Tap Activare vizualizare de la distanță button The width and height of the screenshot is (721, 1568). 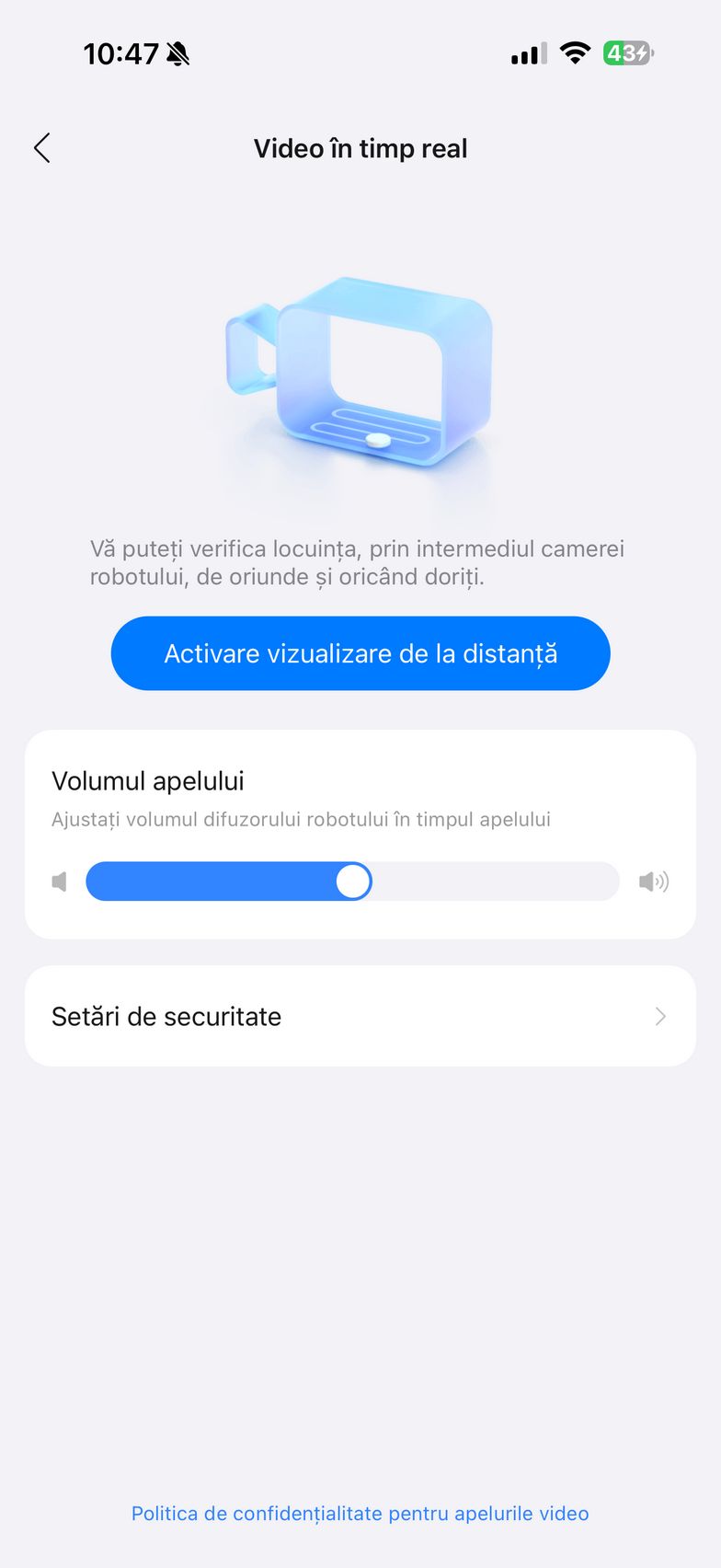[x=360, y=653]
